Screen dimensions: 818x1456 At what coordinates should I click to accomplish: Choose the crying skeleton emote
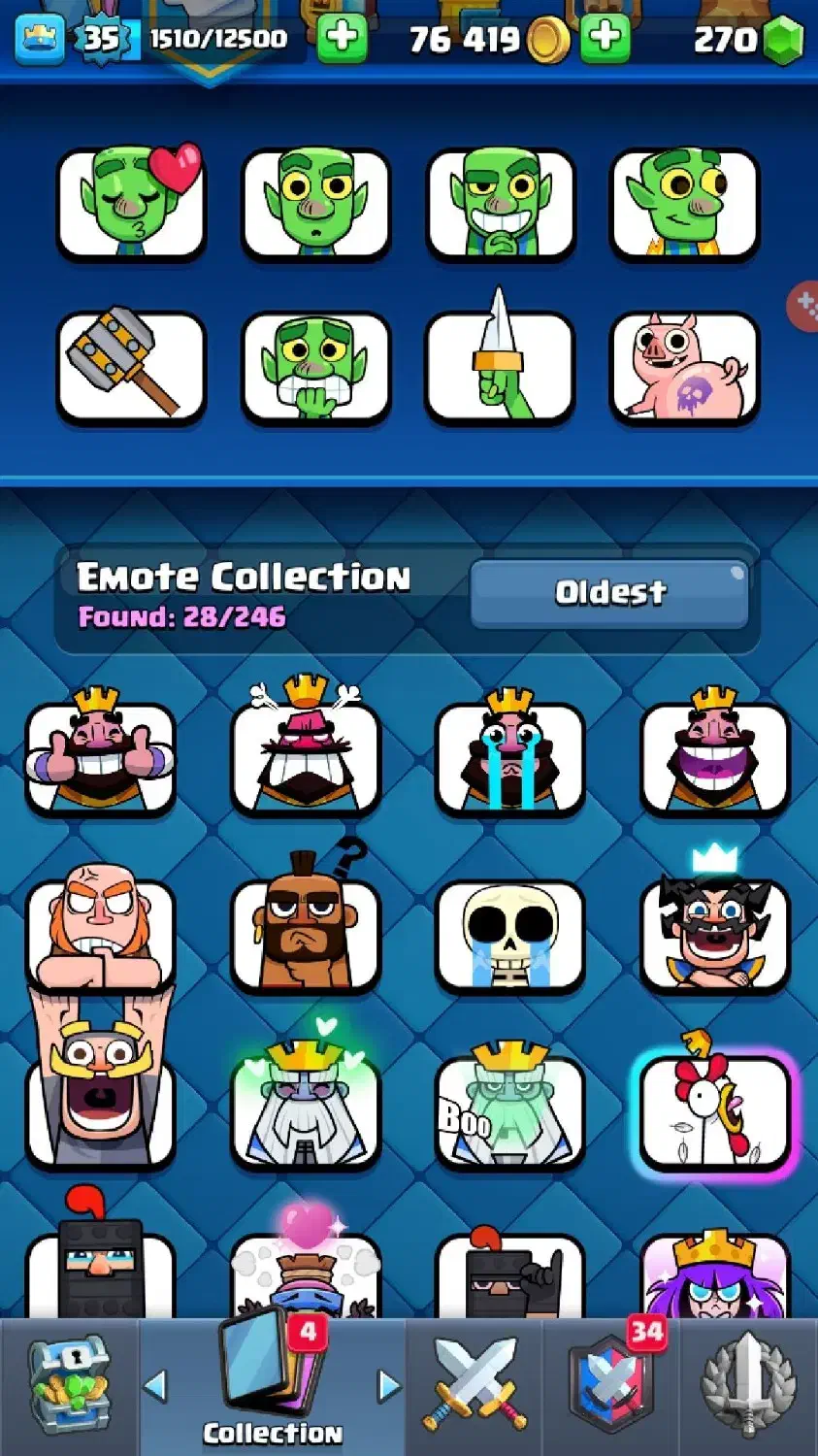click(510, 932)
